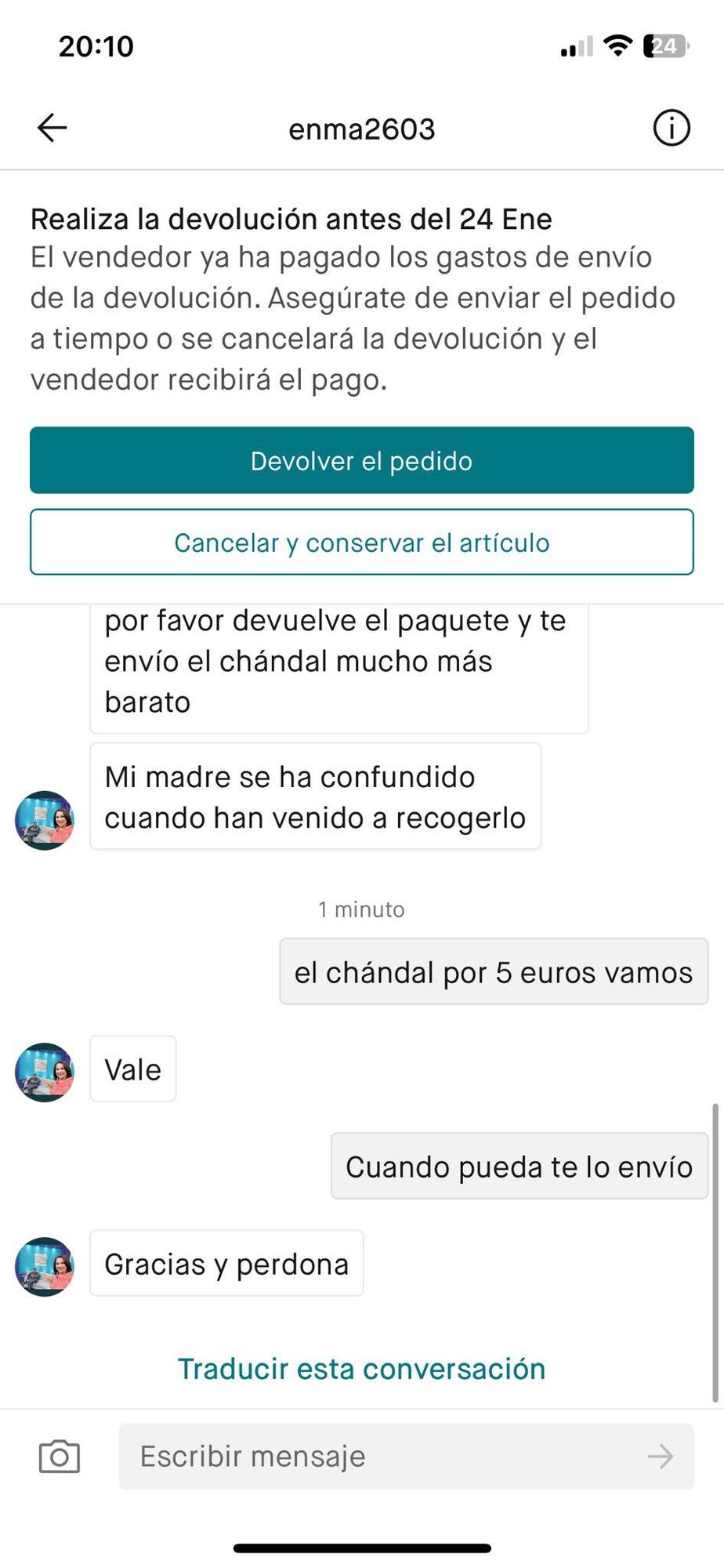Open the conversation info icon
This screenshot has height=1568, width=724.
click(x=672, y=128)
